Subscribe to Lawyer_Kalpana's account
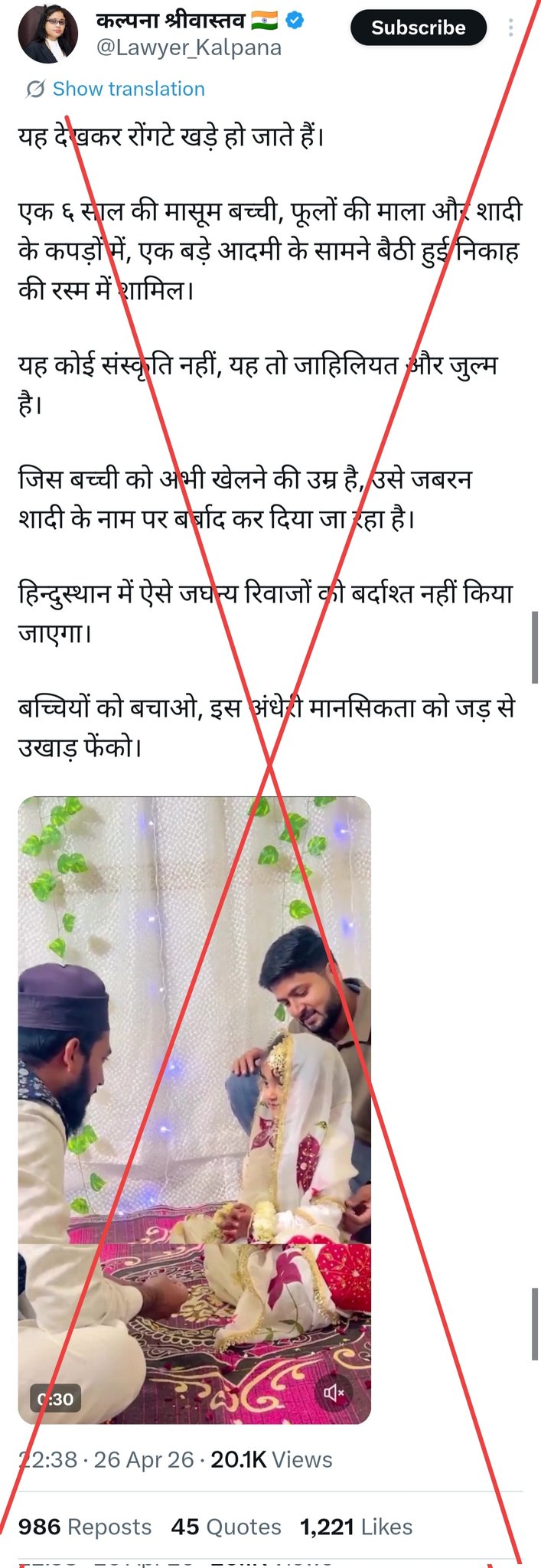Screen dimensions: 541x1568 pos(418,28)
